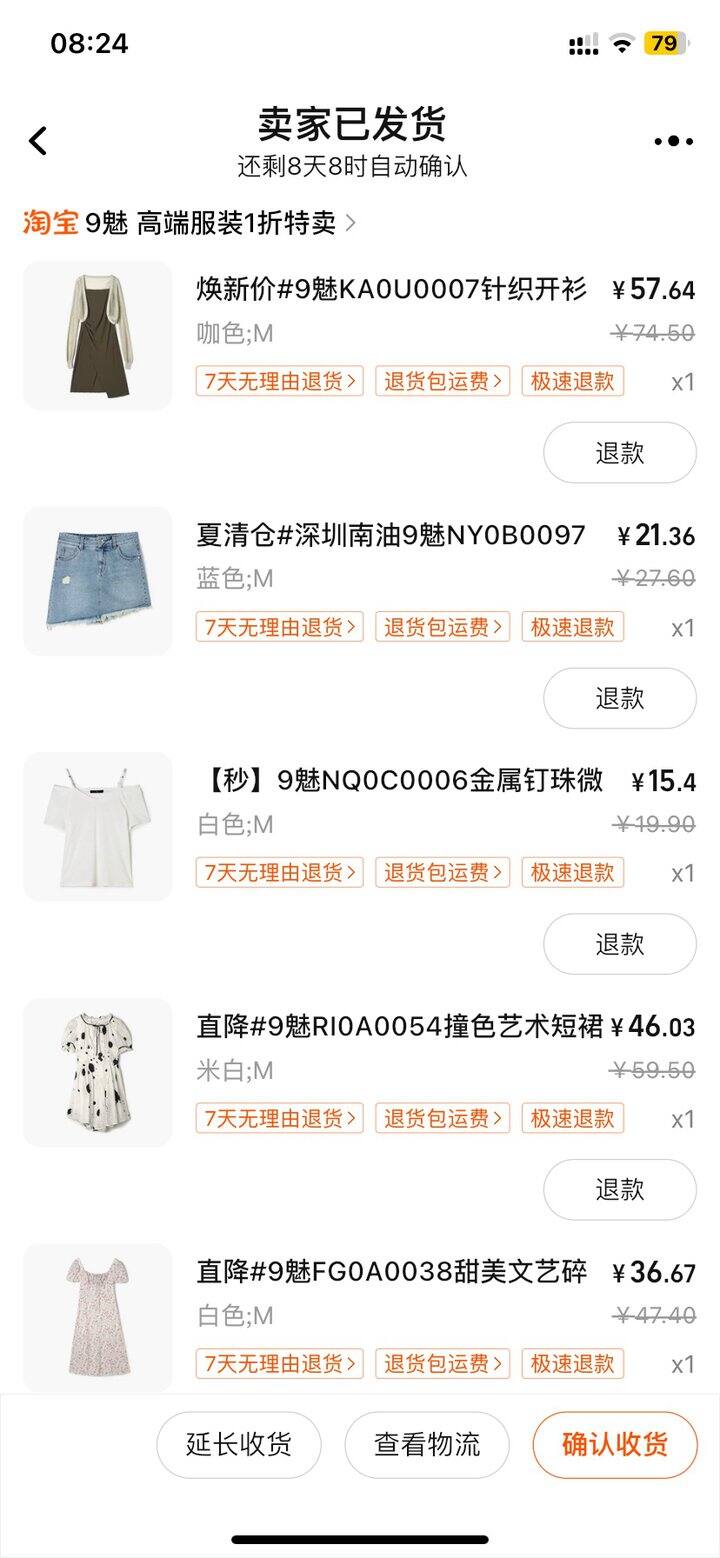The height and width of the screenshot is (1558, 720).
Task: Tap 退款 for the 金属钉珠 white top
Action: click(619, 944)
